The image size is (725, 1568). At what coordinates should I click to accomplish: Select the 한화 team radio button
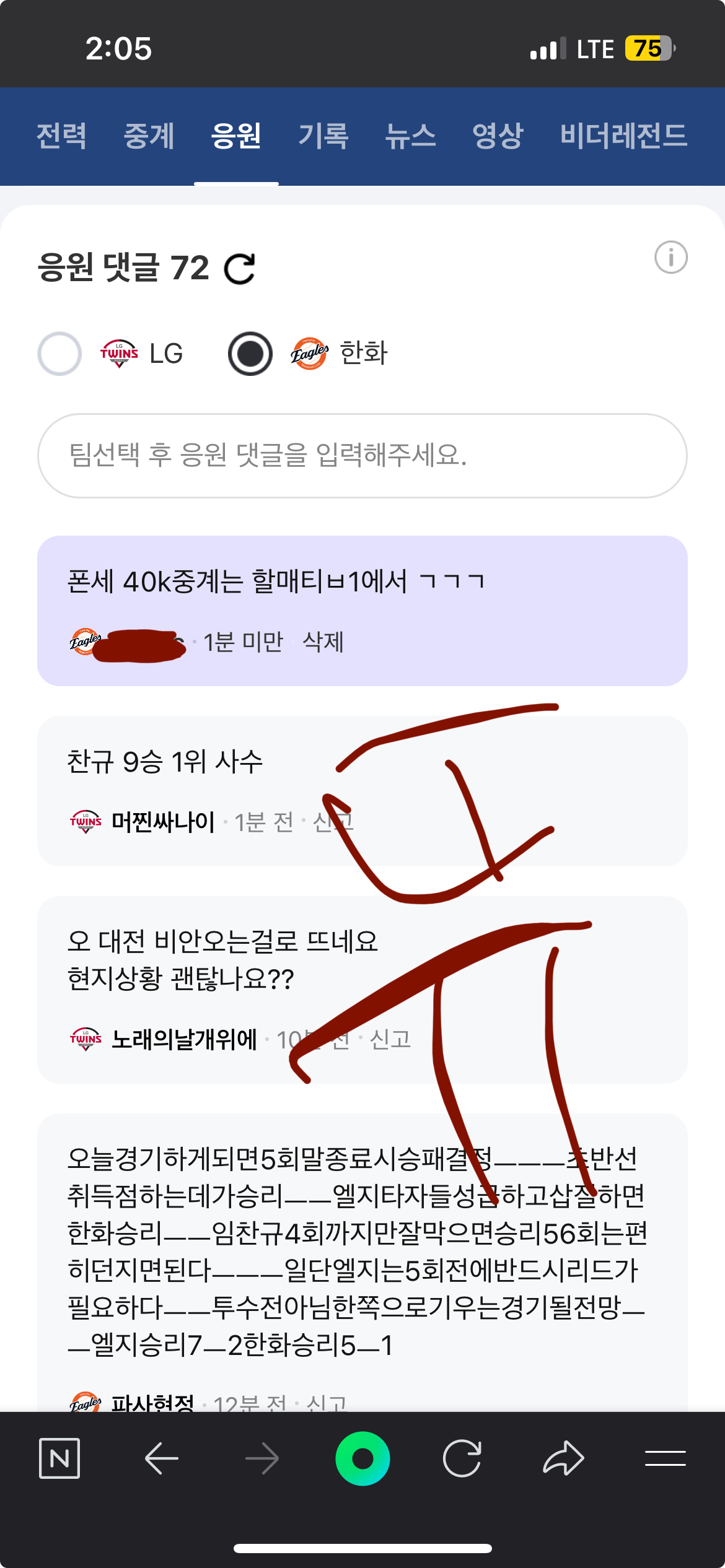coord(250,354)
